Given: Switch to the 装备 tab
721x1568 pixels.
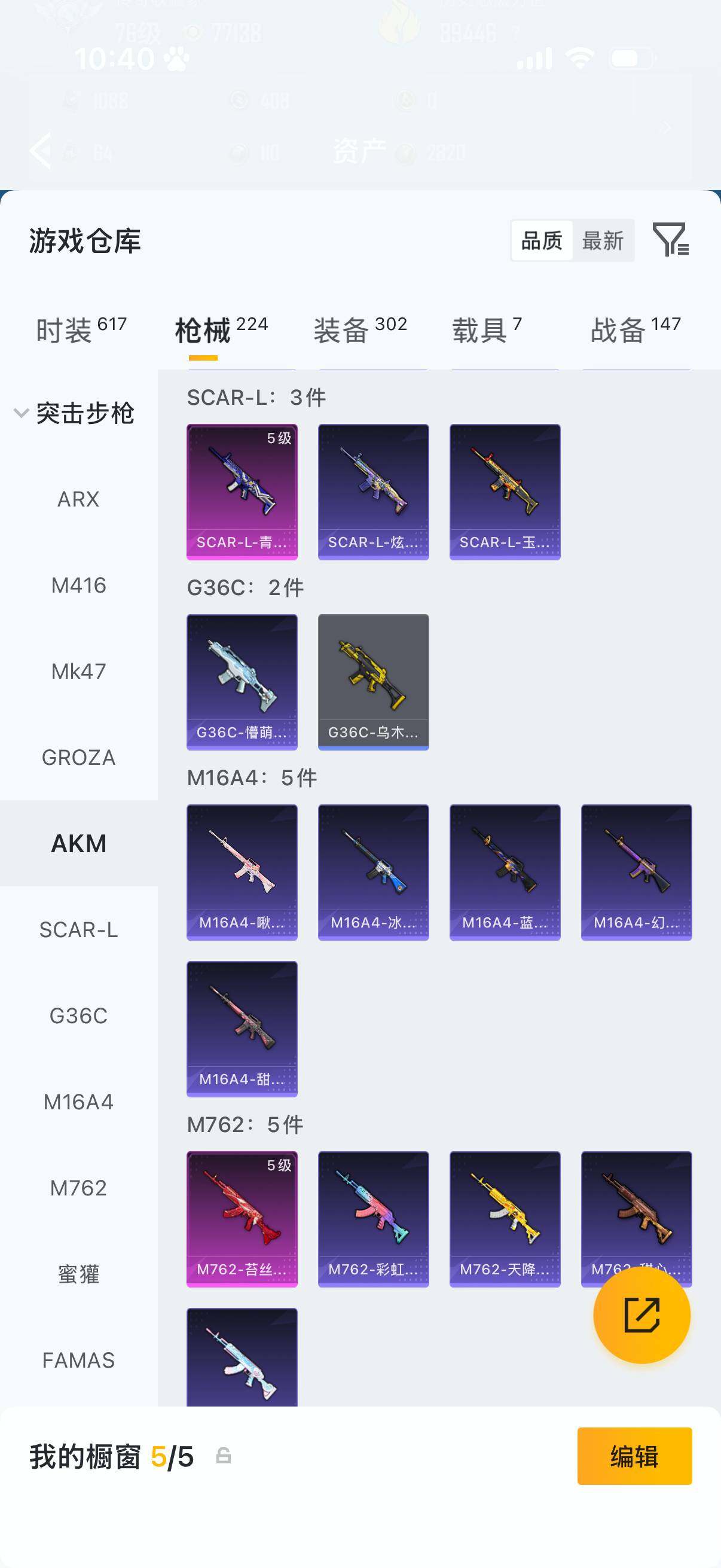Looking at the screenshot, I should pos(360,330).
